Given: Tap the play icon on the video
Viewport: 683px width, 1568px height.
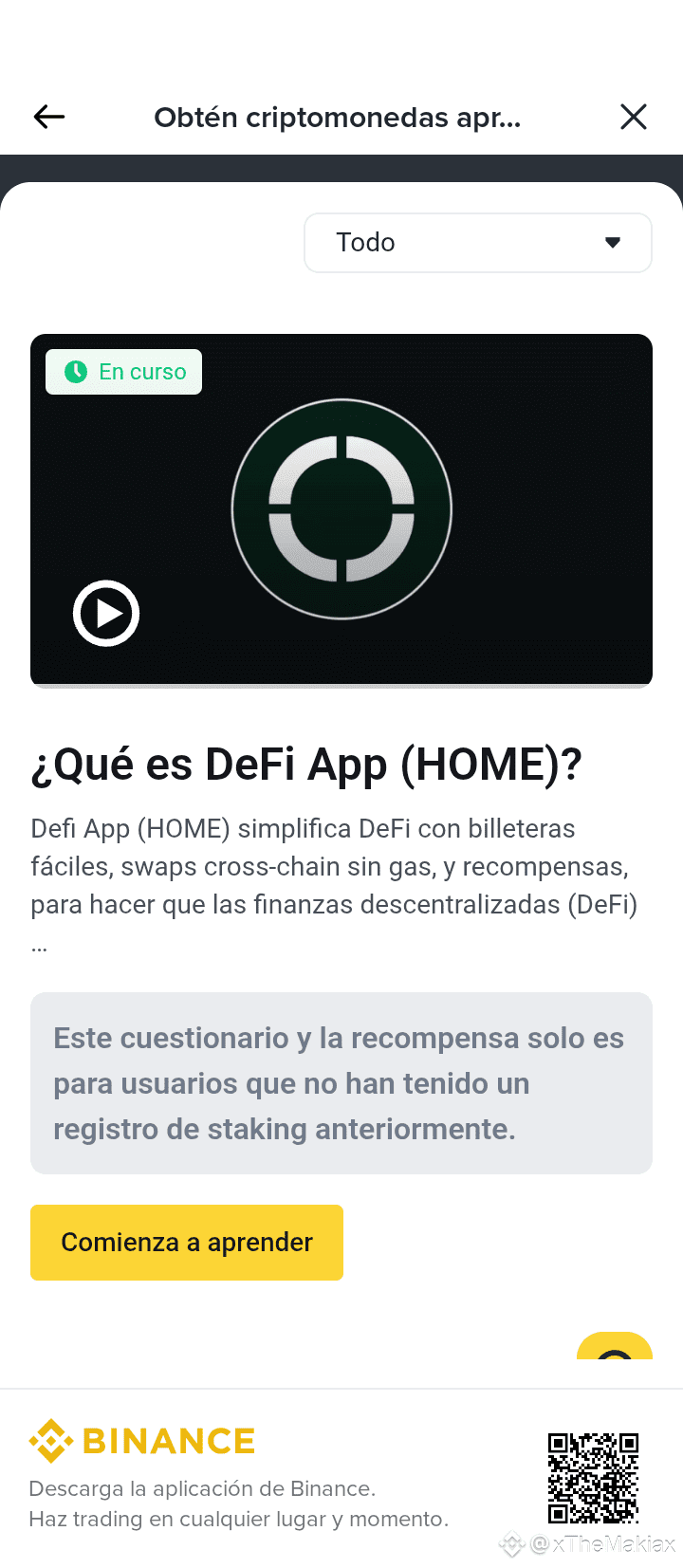Looking at the screenshot, I should point(106,613).
